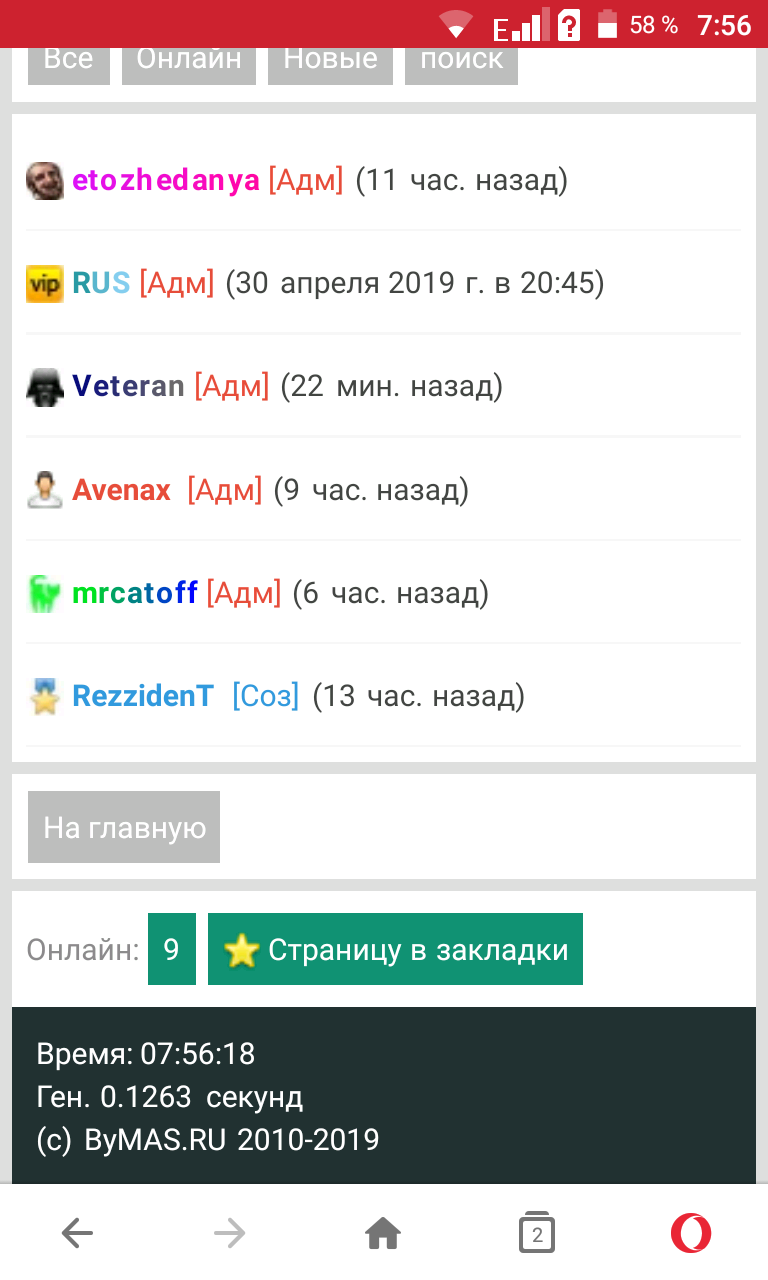Open Veteran's user profile

[x=128, y=386]
